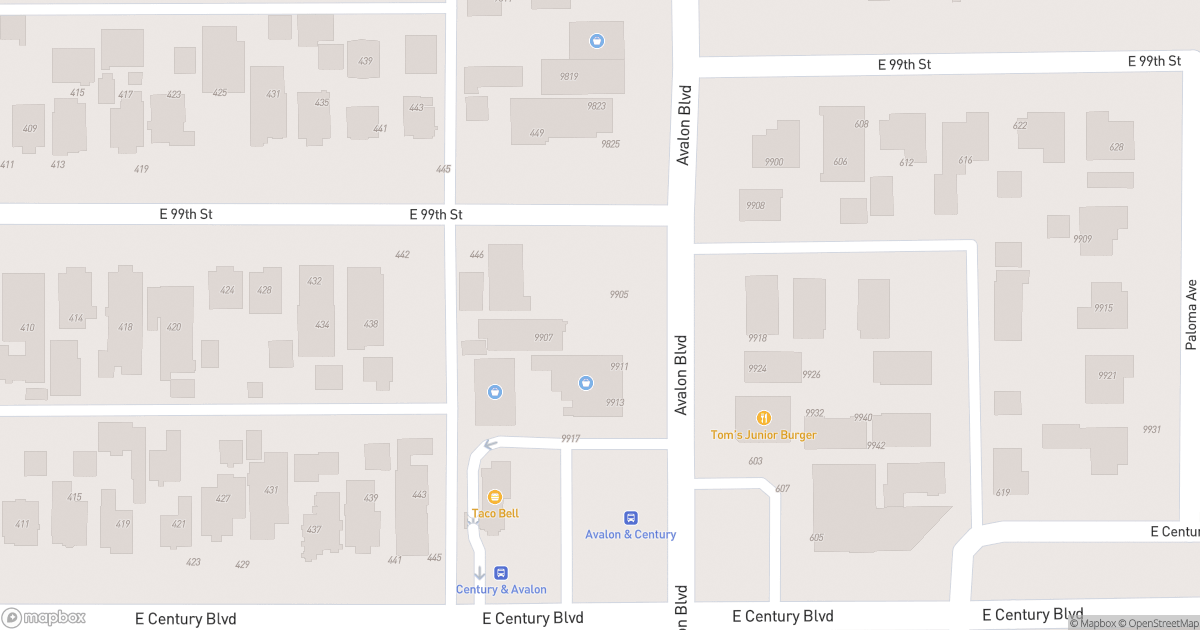Tap the cafe marker beside building 9819
Viewport: 1200px width, 630px height.
(597, 41)
